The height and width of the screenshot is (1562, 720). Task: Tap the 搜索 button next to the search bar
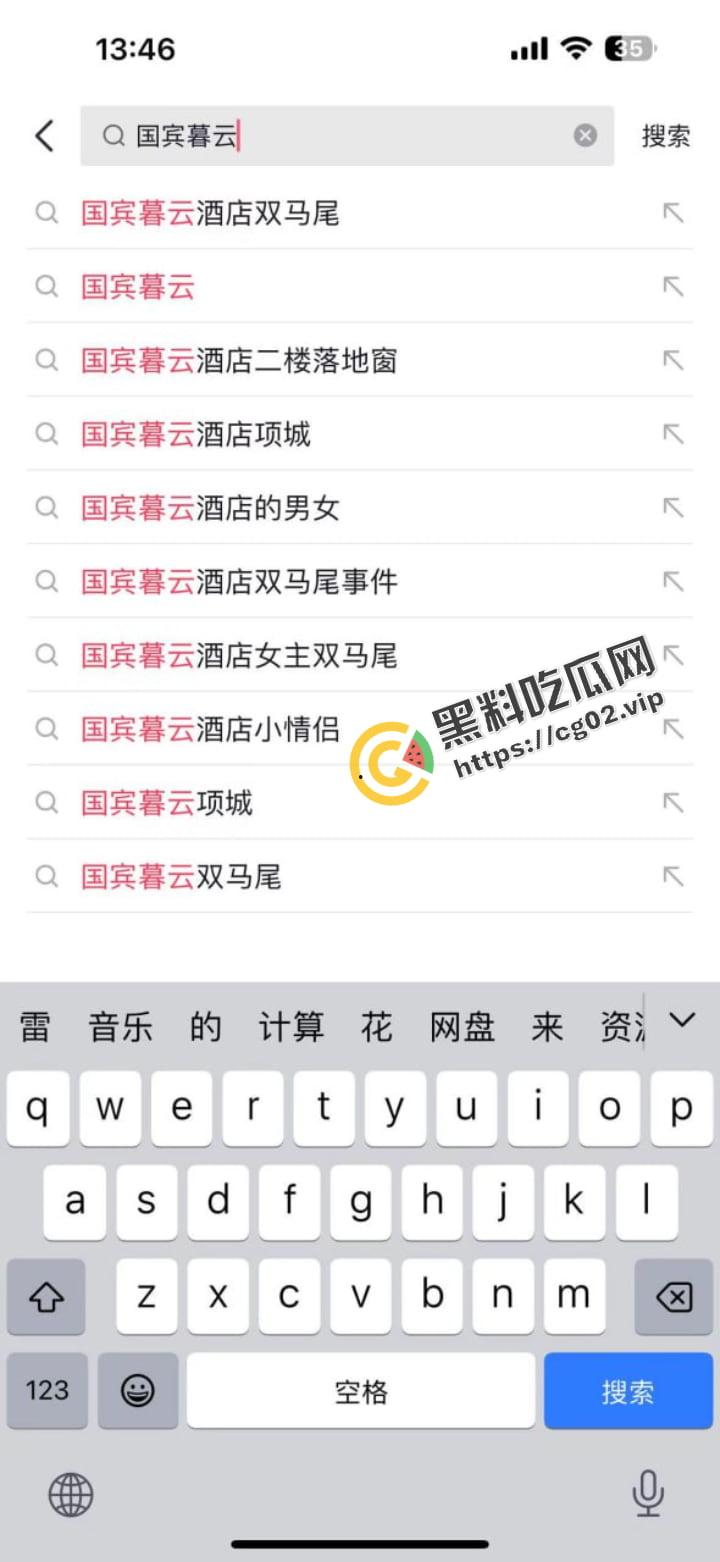pyautogui.click(x=664, y=136)
